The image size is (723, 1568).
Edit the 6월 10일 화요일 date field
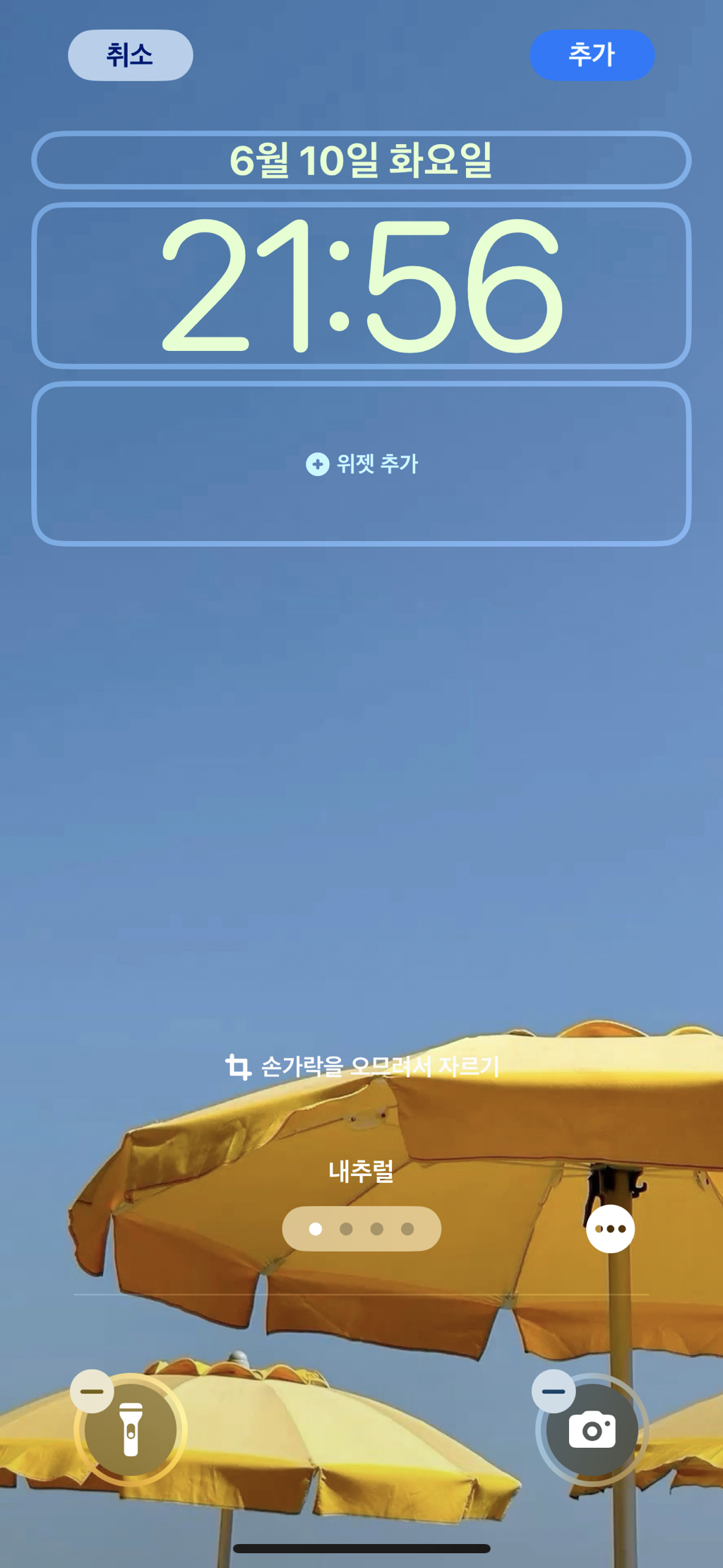tap(361, 160)
